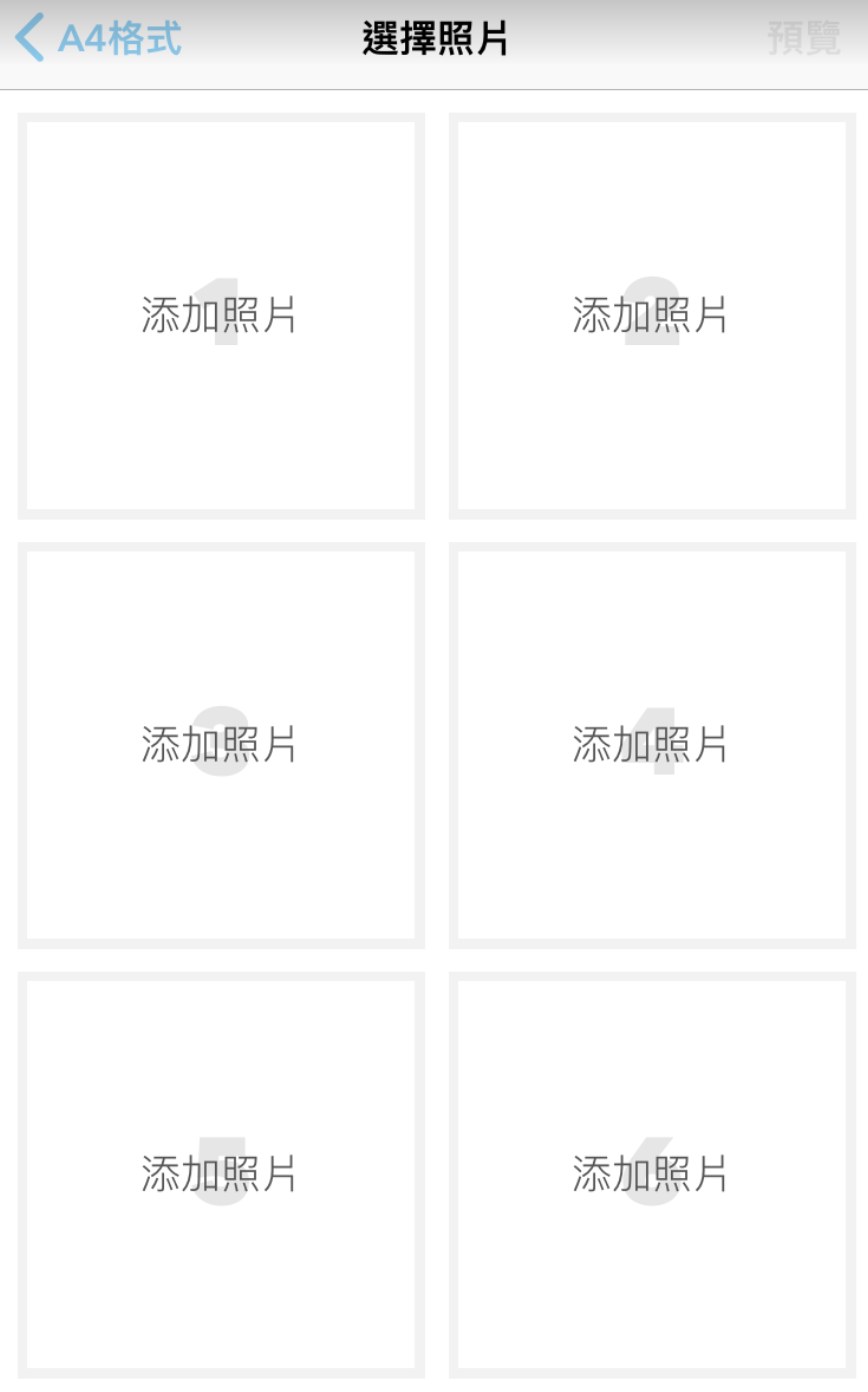Screen dimensions: 868x1392
Task: Add a photo to slot 2
Action: [x=652, y=315]
